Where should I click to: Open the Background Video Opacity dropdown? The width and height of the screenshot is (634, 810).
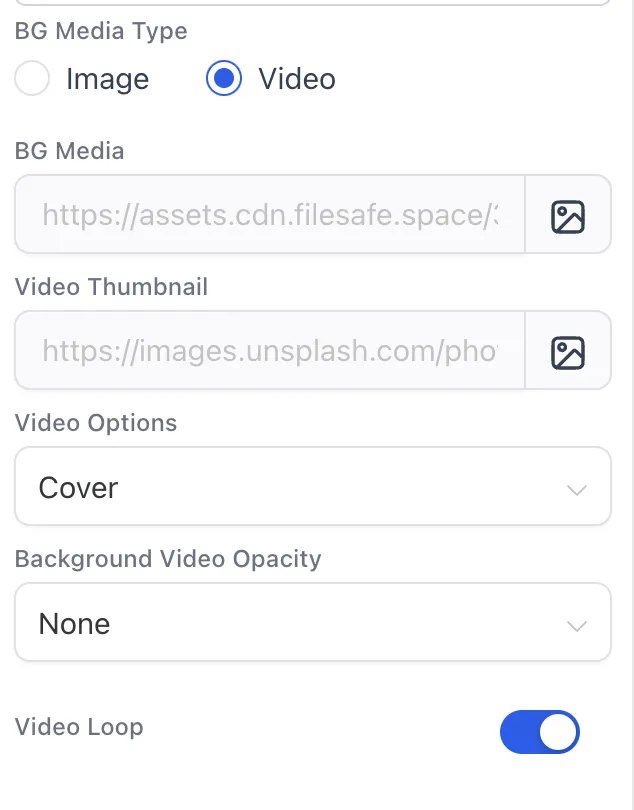click(x=312, y=623)
